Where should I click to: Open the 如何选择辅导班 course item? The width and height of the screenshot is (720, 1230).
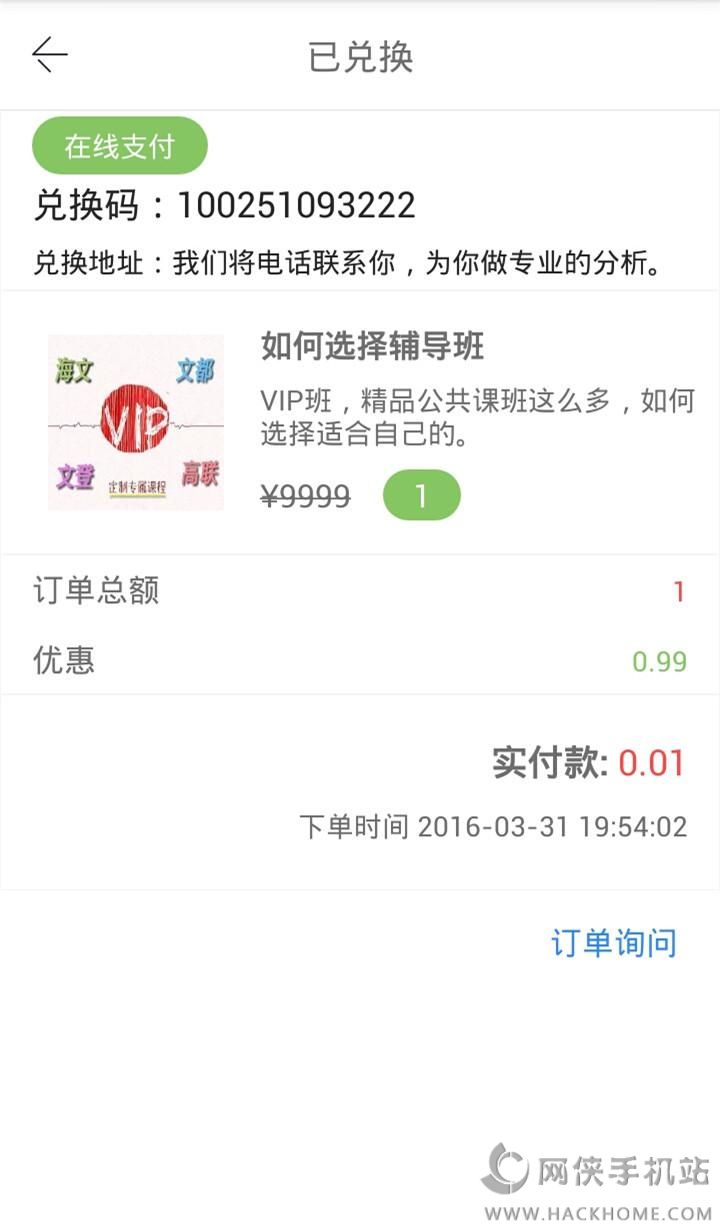(x=372, y=347)
